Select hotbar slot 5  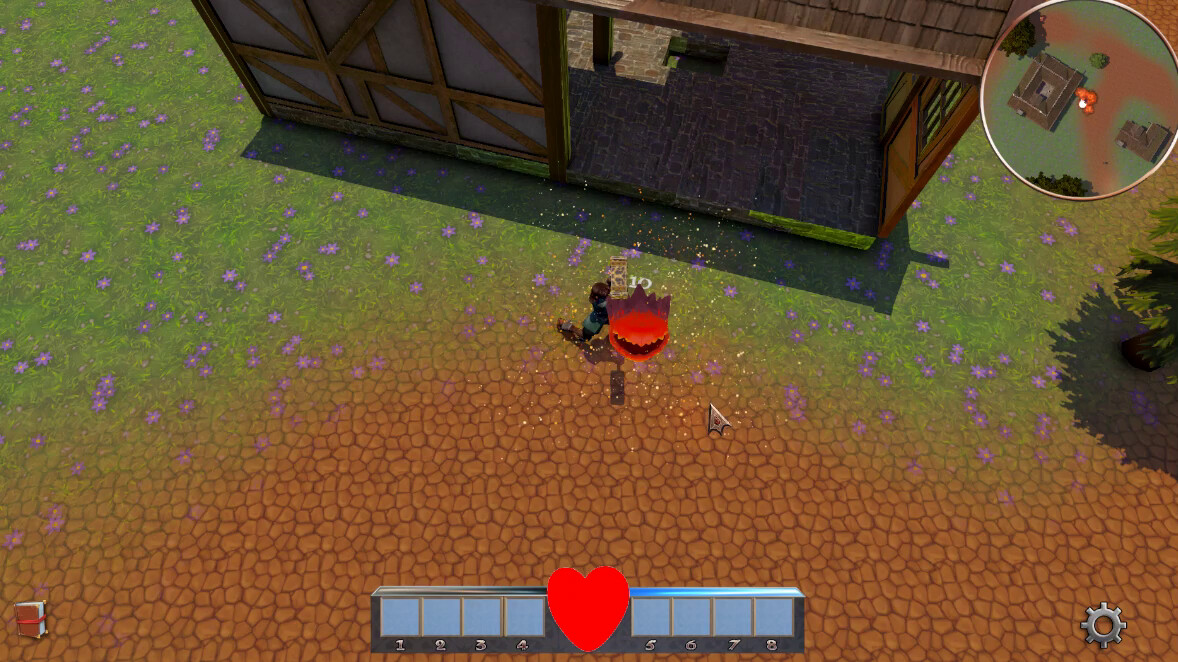(651, 617)
